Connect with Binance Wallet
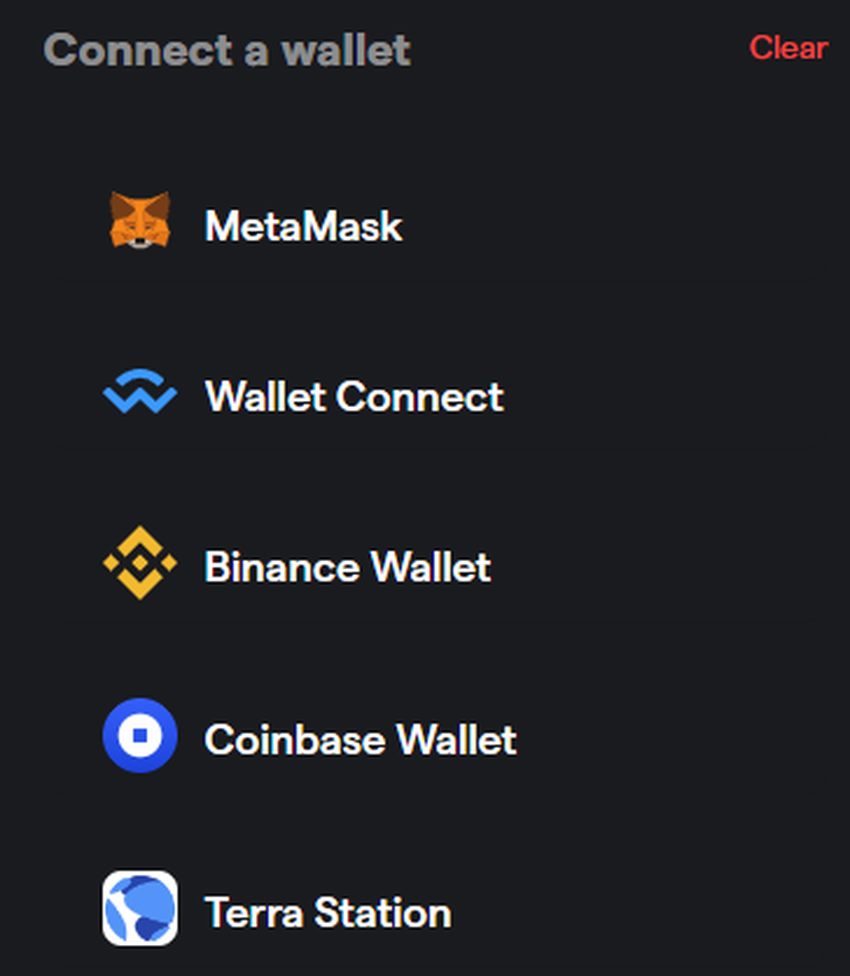This screenshot has width=850, height=976. point(346,567)
